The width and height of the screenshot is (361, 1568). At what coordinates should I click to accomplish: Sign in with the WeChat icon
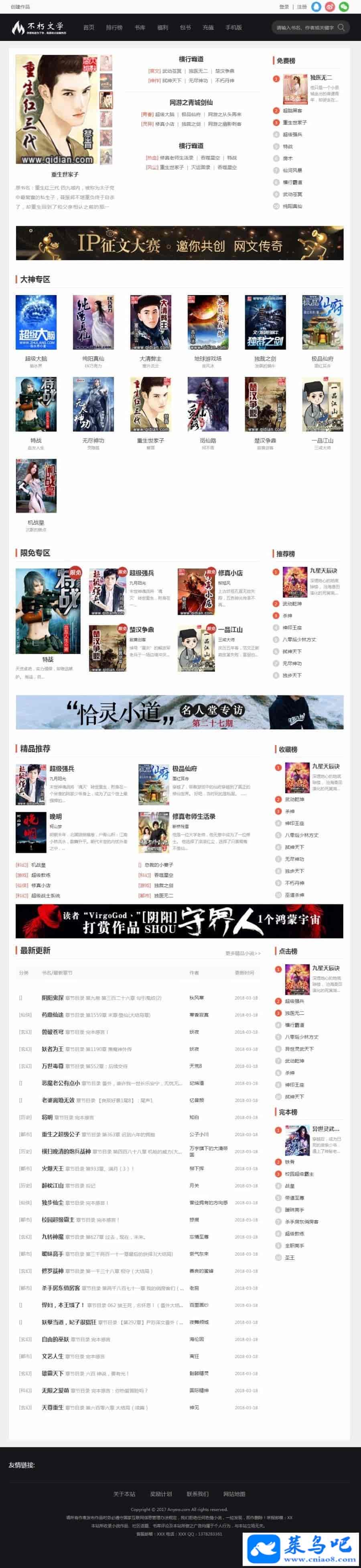click(344, 7)
